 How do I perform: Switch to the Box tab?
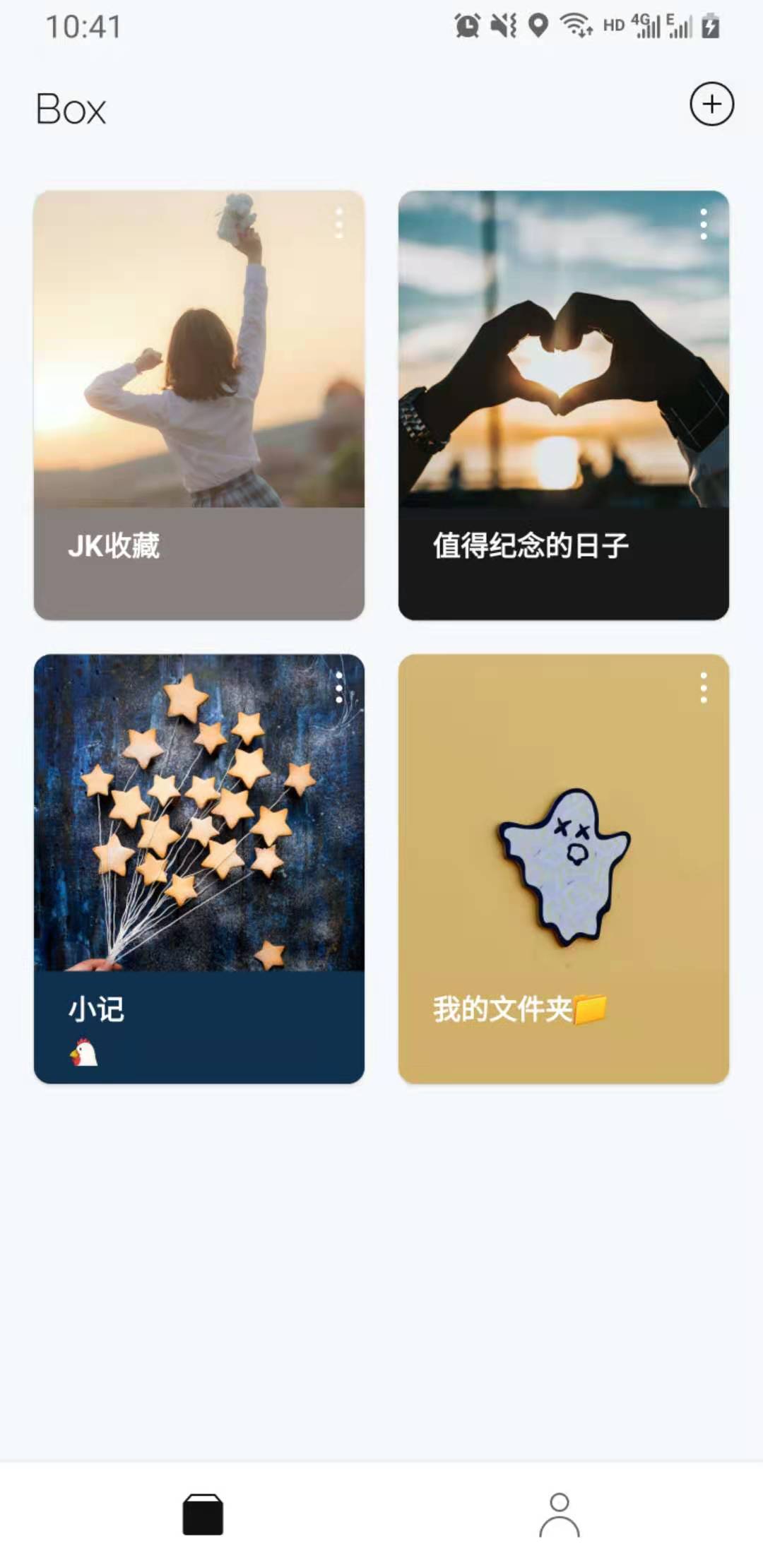click(203, 1514)
